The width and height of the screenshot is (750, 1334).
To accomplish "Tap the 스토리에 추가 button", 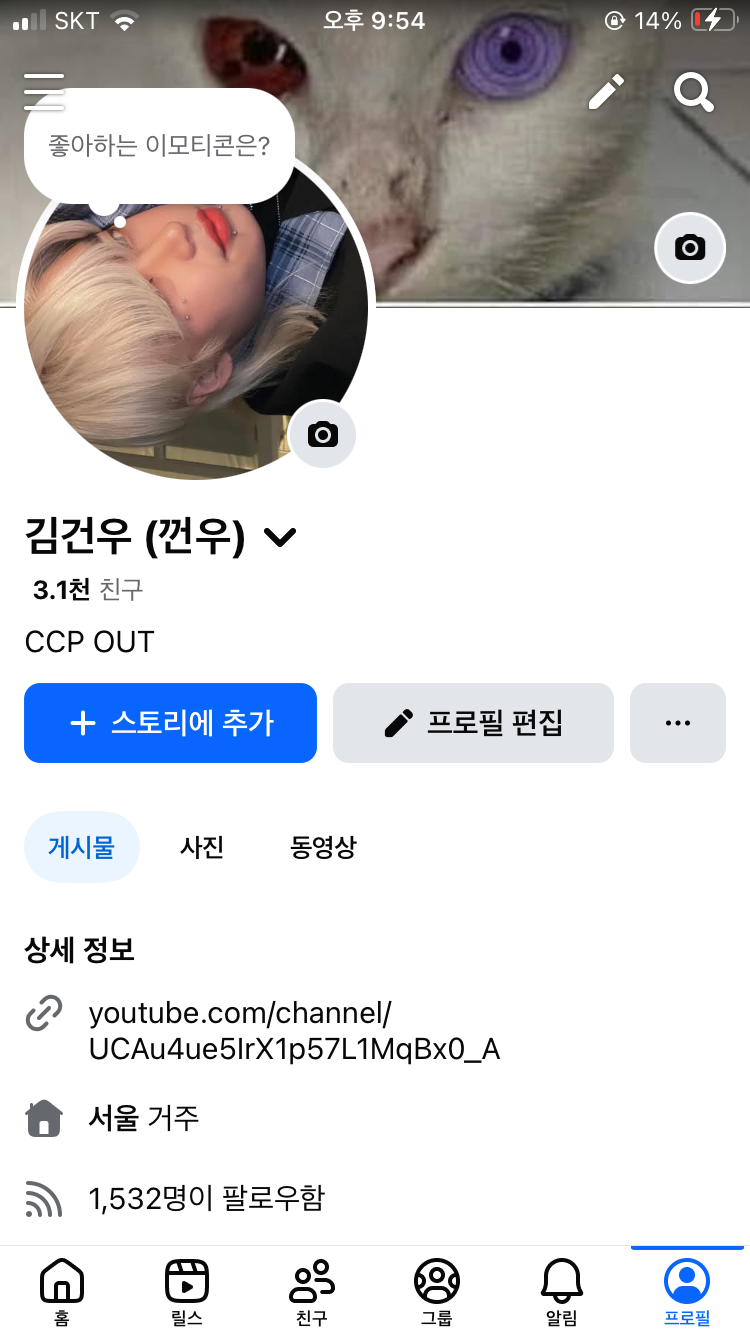I will (170, 723).
